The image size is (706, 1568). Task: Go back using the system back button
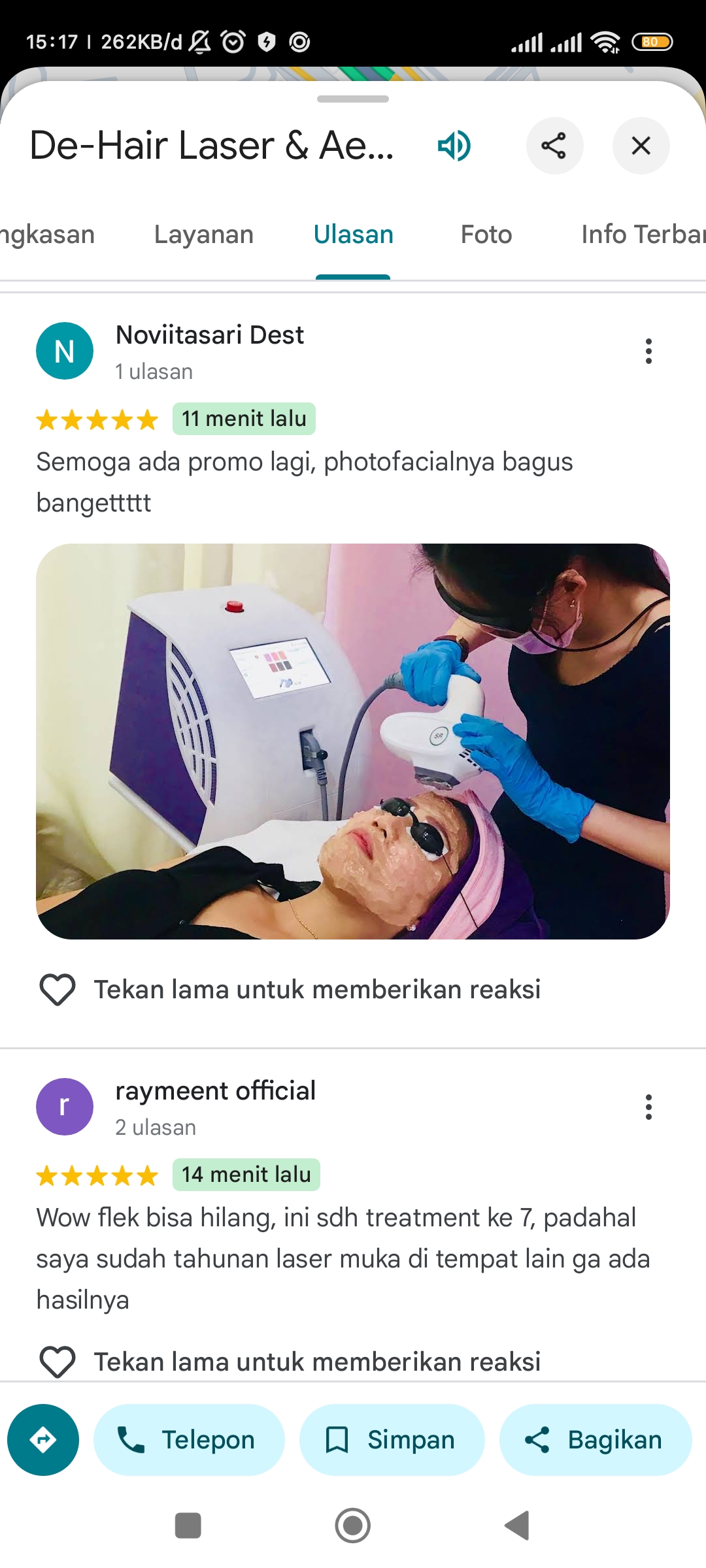517,1526
